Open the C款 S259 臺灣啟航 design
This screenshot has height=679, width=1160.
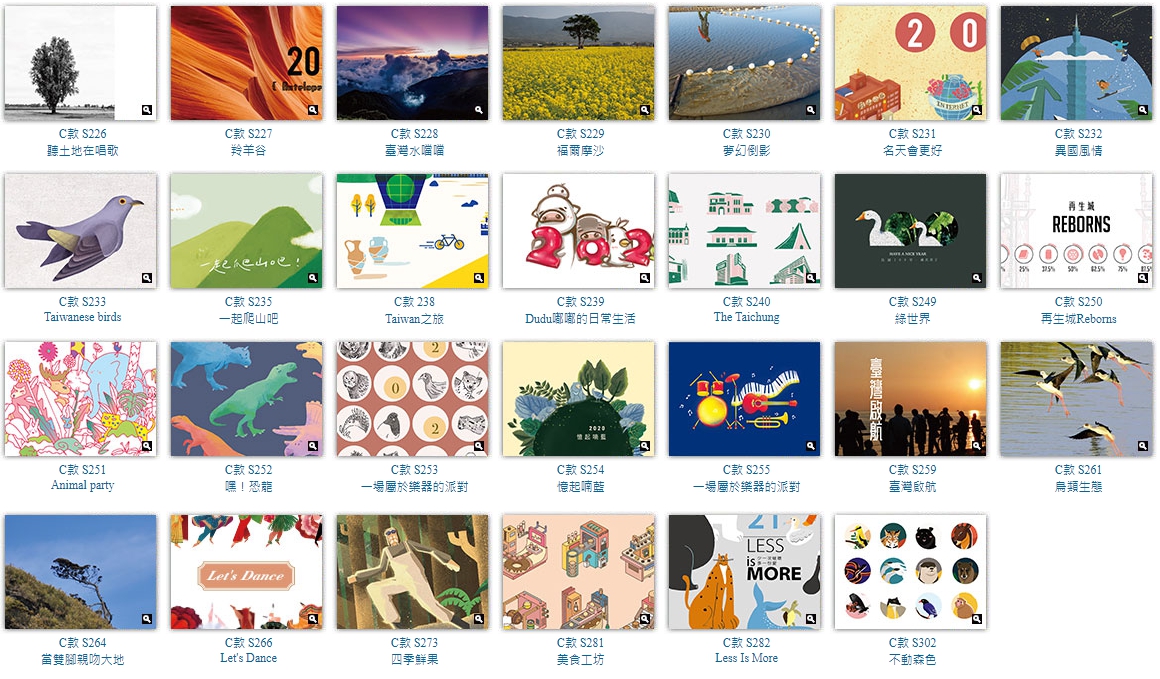click(910, 399)
